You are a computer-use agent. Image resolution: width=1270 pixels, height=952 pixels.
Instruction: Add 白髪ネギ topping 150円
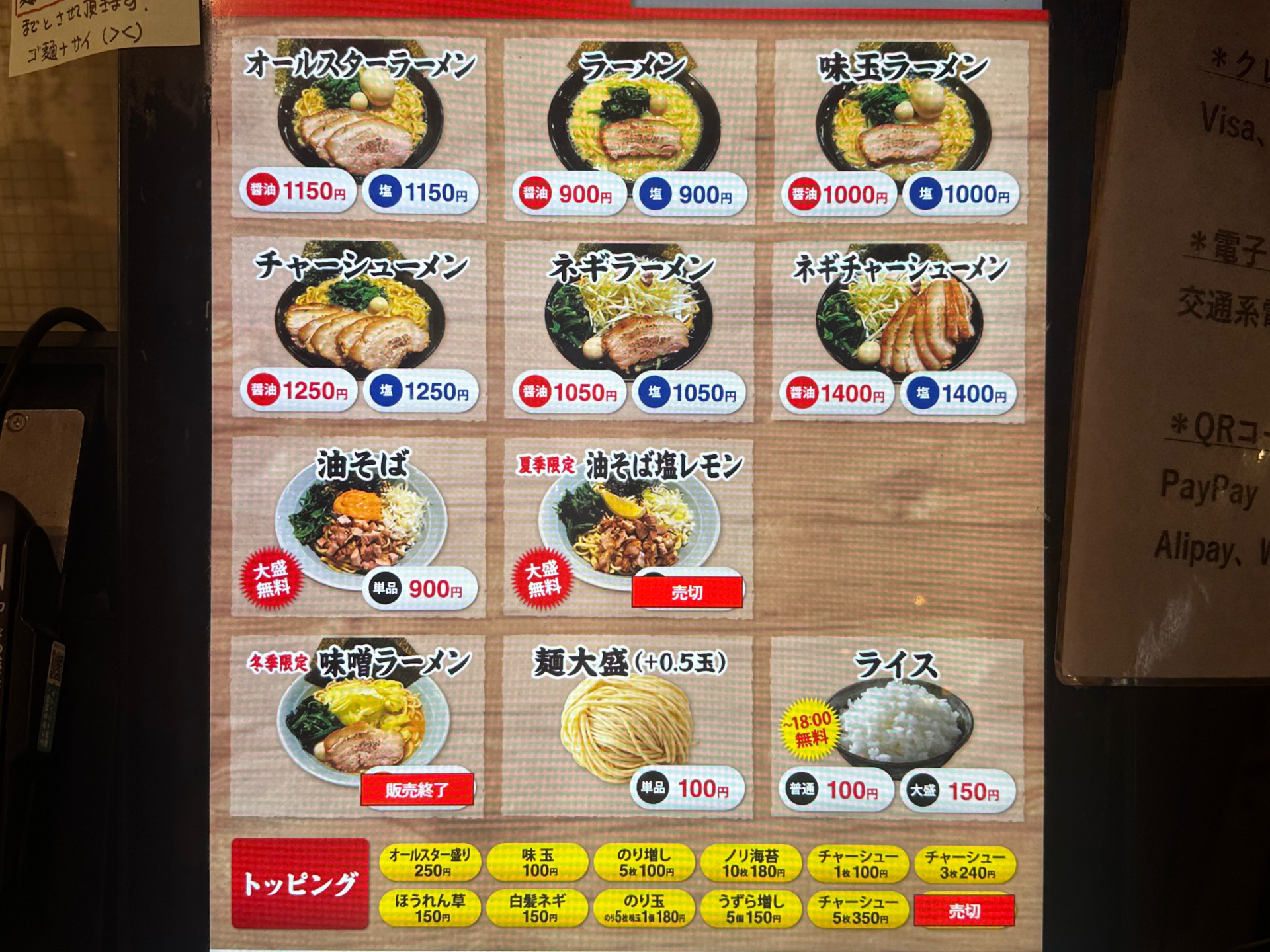(538, 908)
